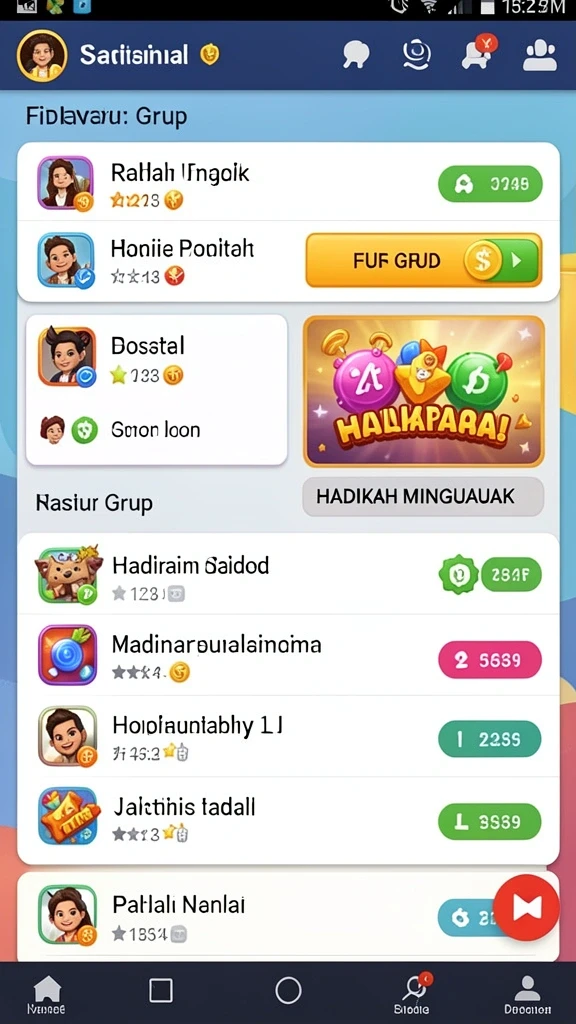This screenshot has width=576, height=1024.
Task: Open the Hadiraim Saidod row
Action: [288, 575]
